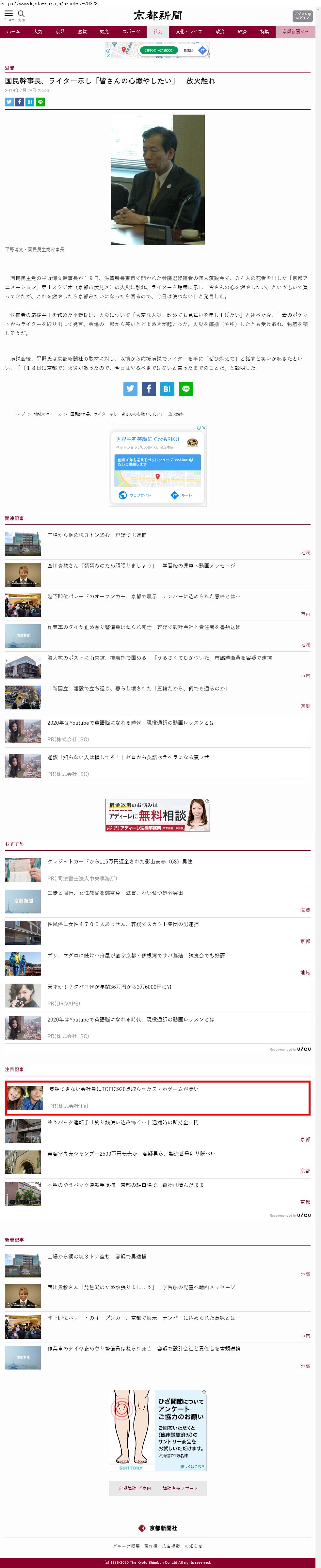View ブリ、マグロに続け 伊根湾サバ養殖 article
This screenshot has height=1568, width=321.
[x=136, y=955]
